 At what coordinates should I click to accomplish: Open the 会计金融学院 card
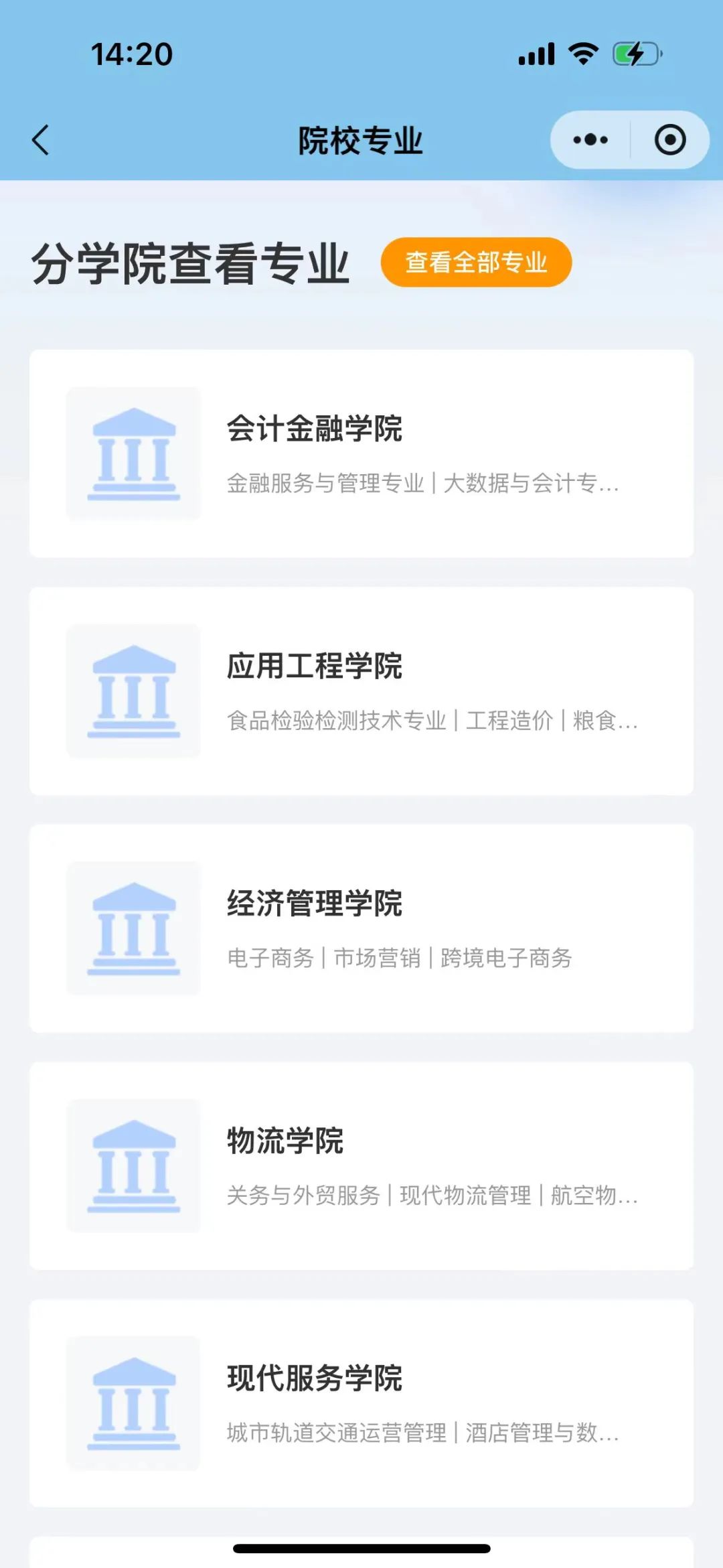pos(361,453)
